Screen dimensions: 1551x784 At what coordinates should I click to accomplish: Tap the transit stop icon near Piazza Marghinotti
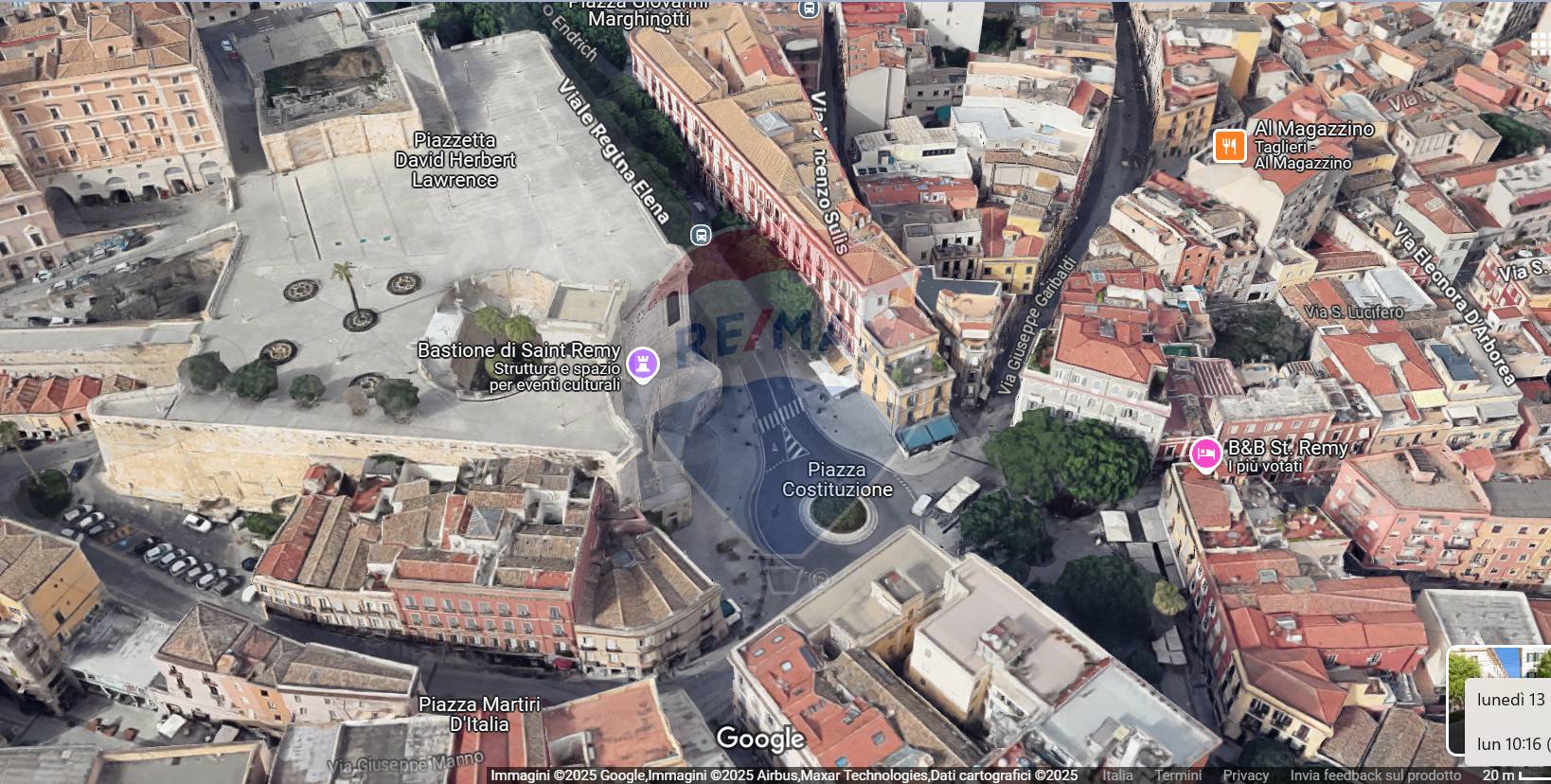pos(809,9)
